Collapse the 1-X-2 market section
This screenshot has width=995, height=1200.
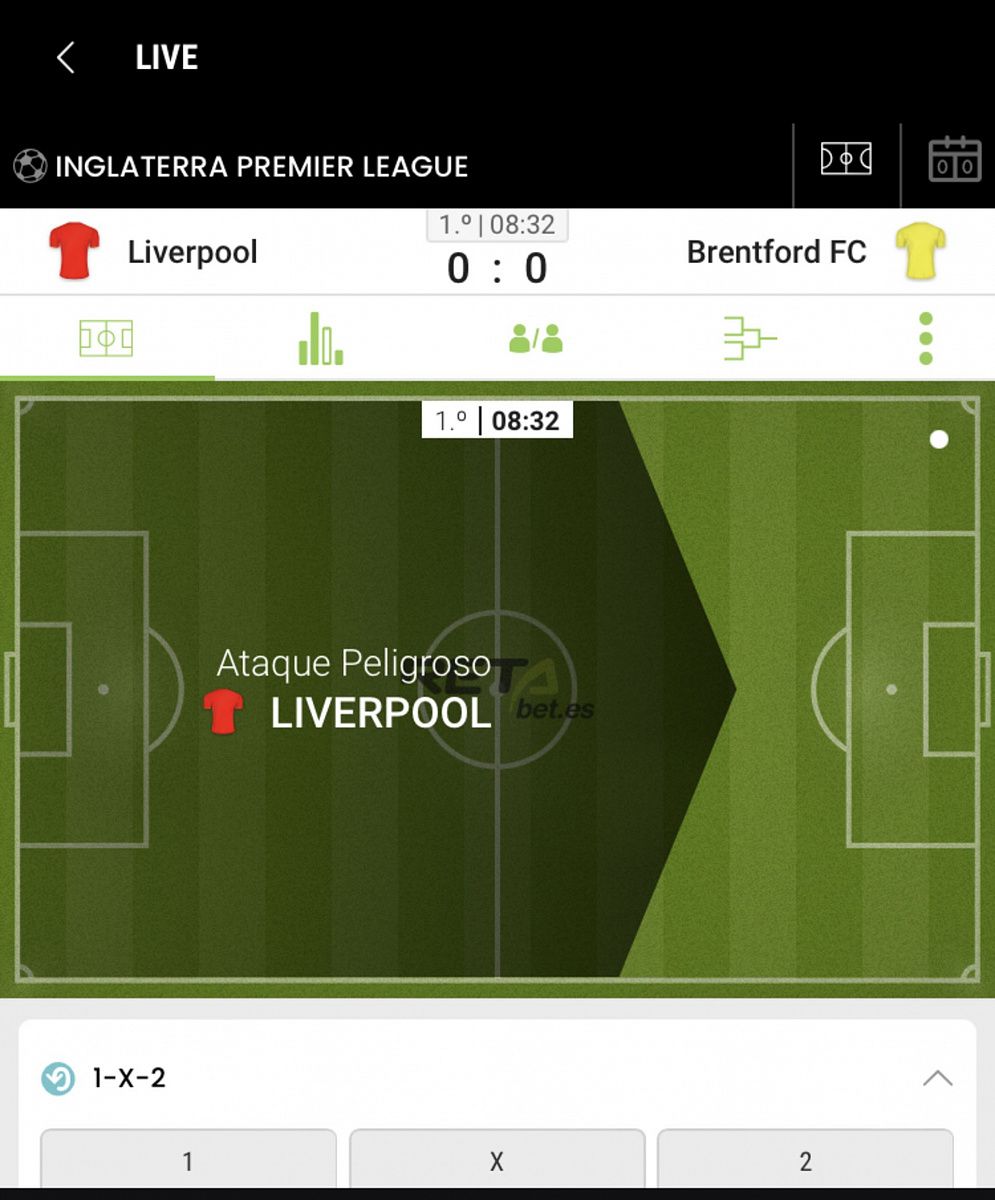point(937,1078)
